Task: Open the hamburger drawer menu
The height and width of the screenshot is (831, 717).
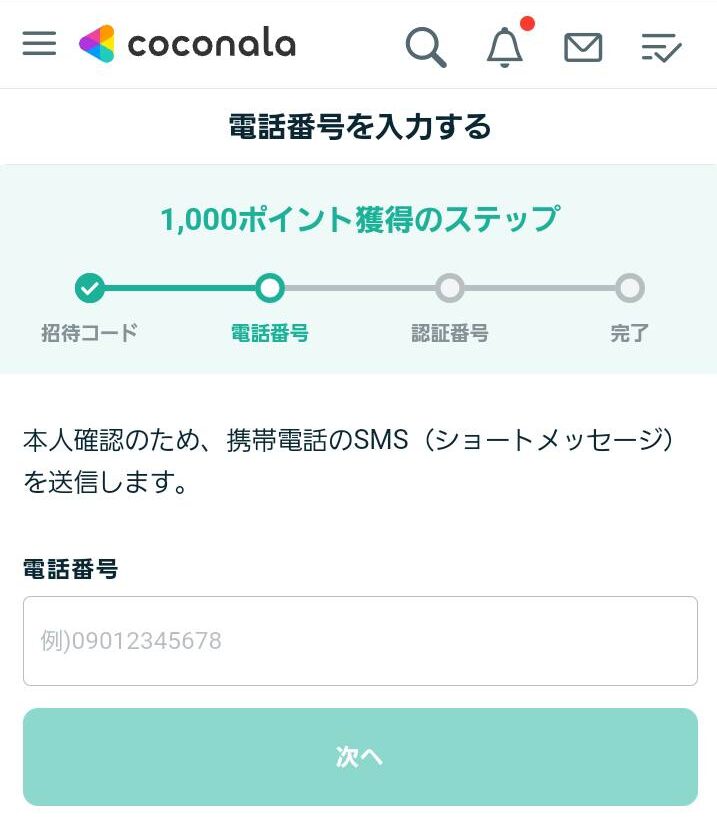Action: pyautogui.click(x=39, y=44)
